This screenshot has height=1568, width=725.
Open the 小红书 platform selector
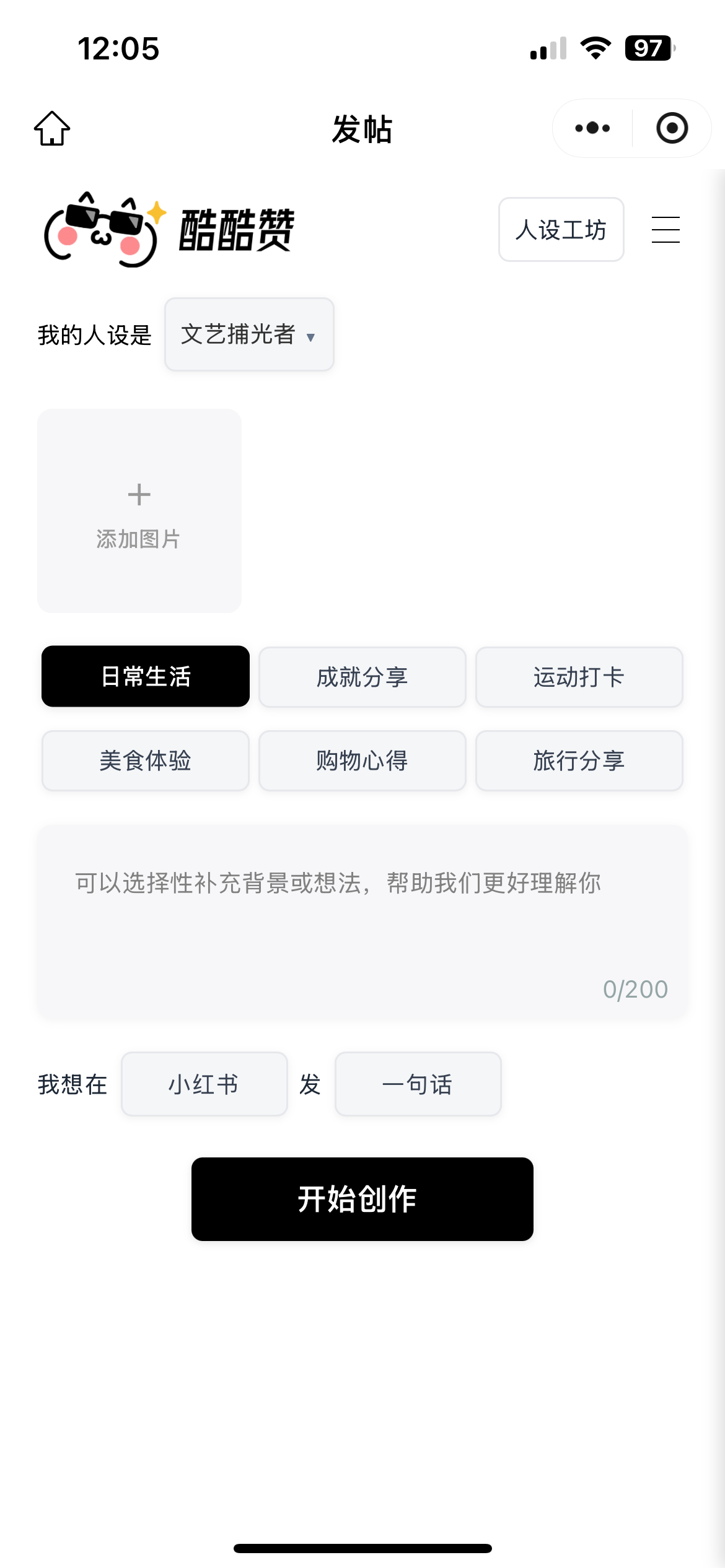pos(204,1083)
